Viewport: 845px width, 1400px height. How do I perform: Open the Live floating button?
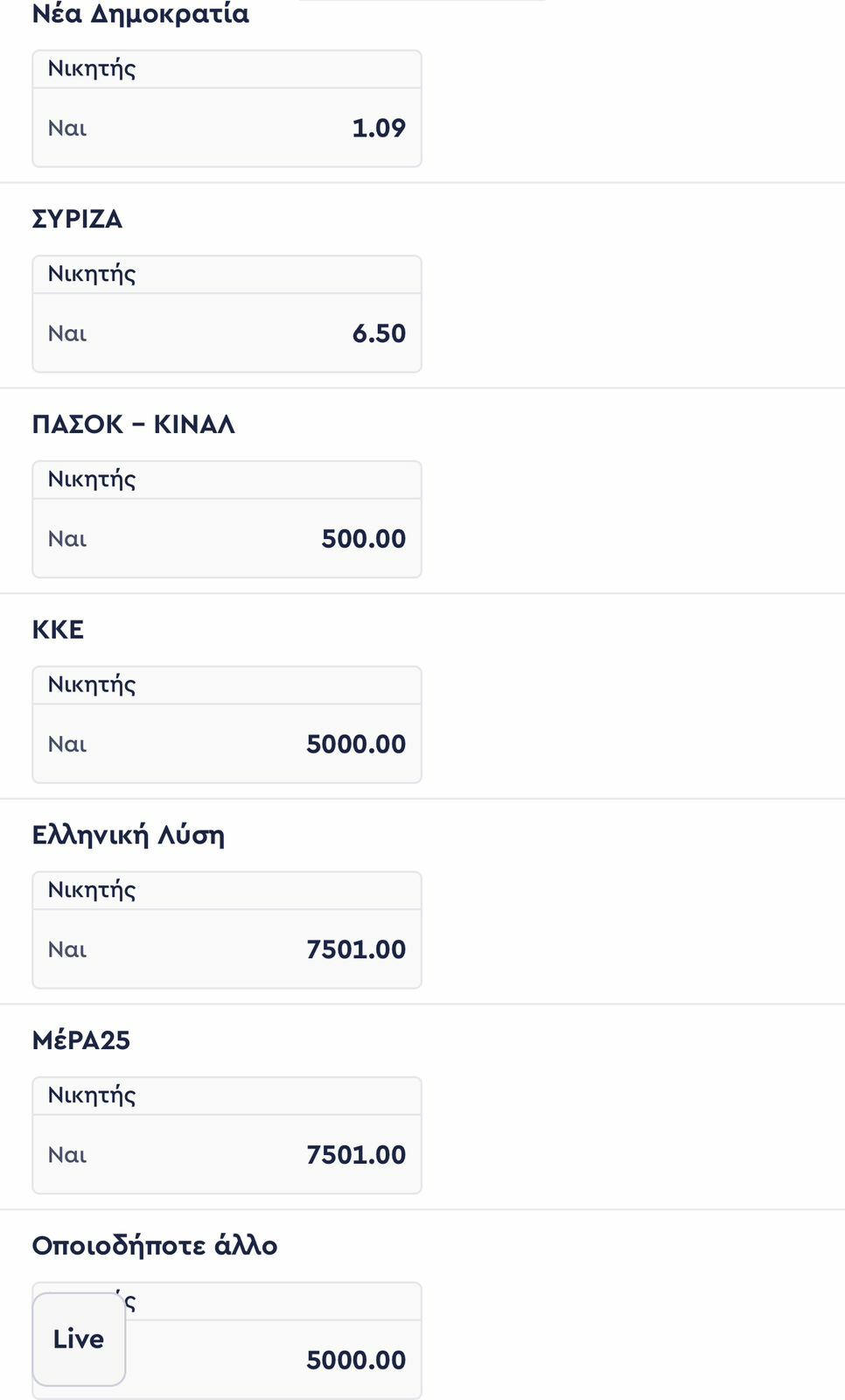click(79, 1339)
